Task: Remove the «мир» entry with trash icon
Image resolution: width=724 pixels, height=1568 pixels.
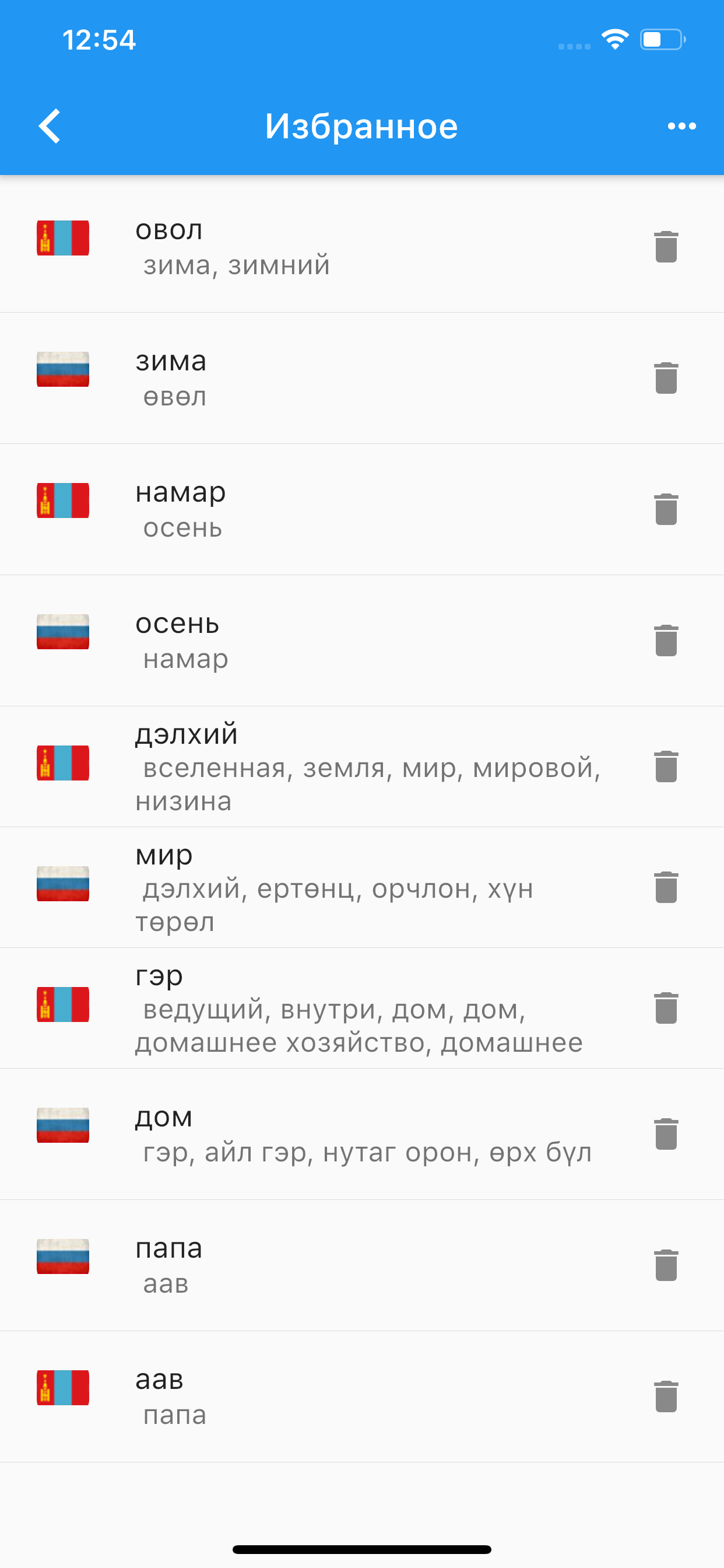Action: (x=666, y=887)
